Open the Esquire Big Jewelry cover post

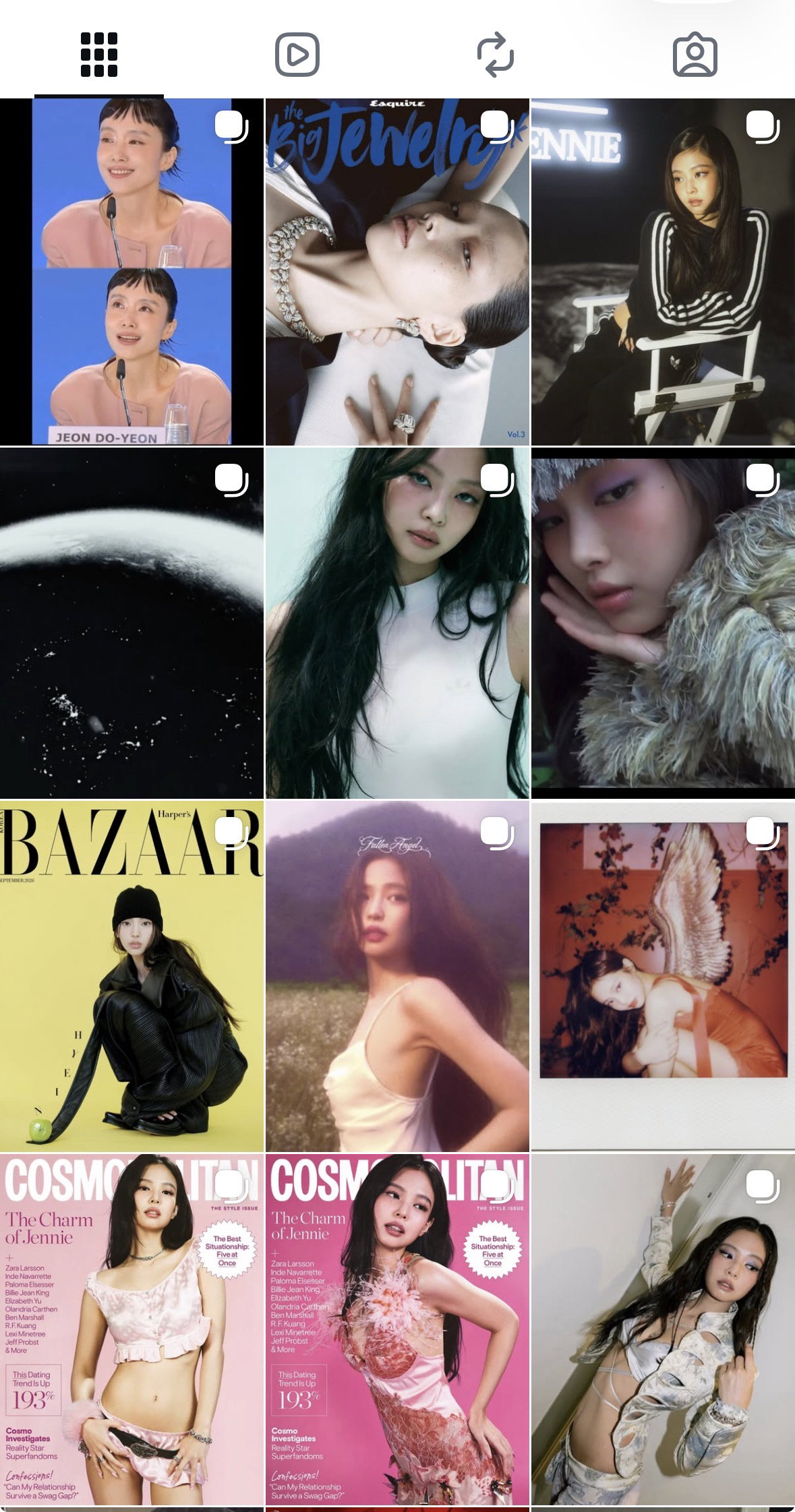pyautogui.click(x=397, y=272)
